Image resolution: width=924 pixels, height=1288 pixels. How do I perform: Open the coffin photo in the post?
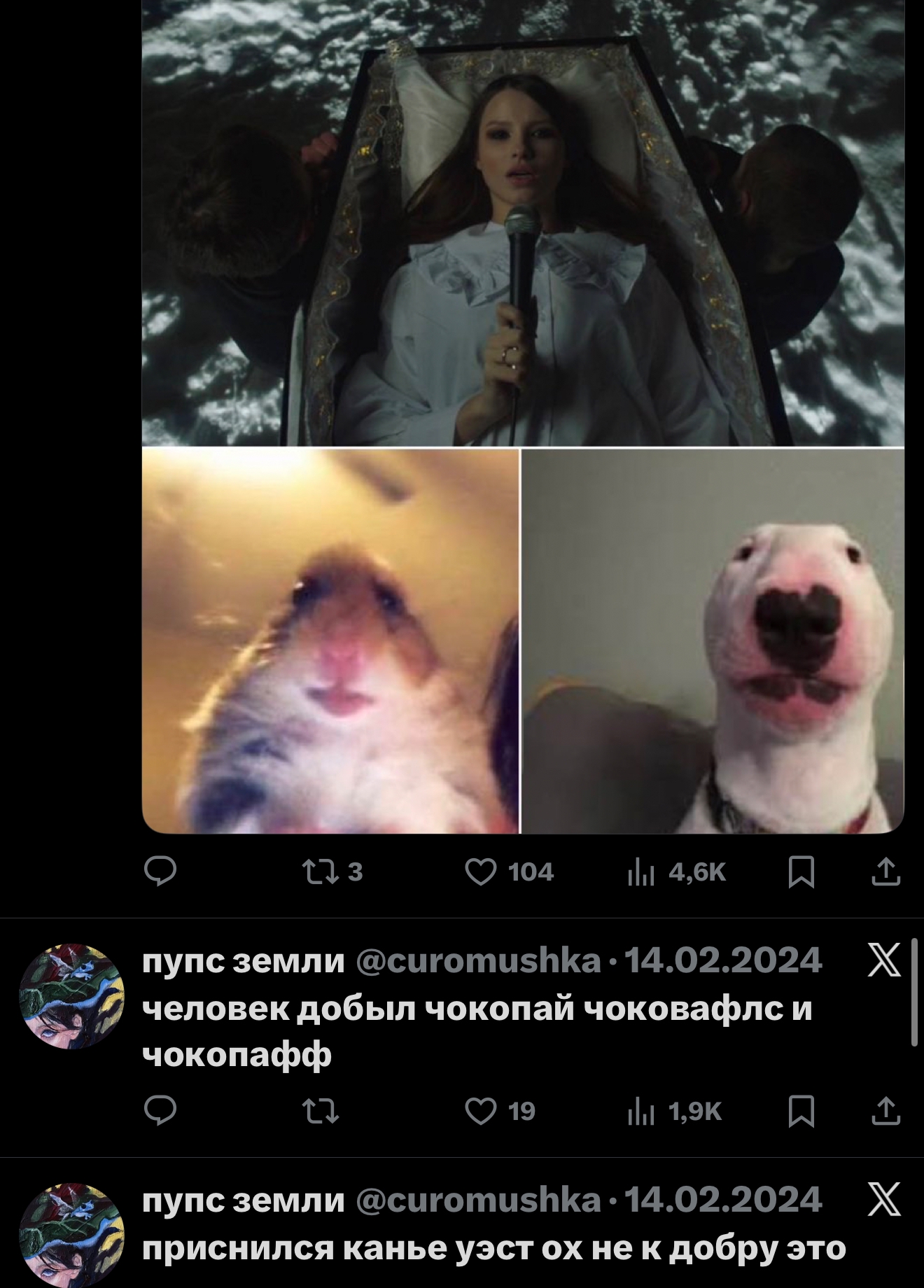(x=522, y=223)
